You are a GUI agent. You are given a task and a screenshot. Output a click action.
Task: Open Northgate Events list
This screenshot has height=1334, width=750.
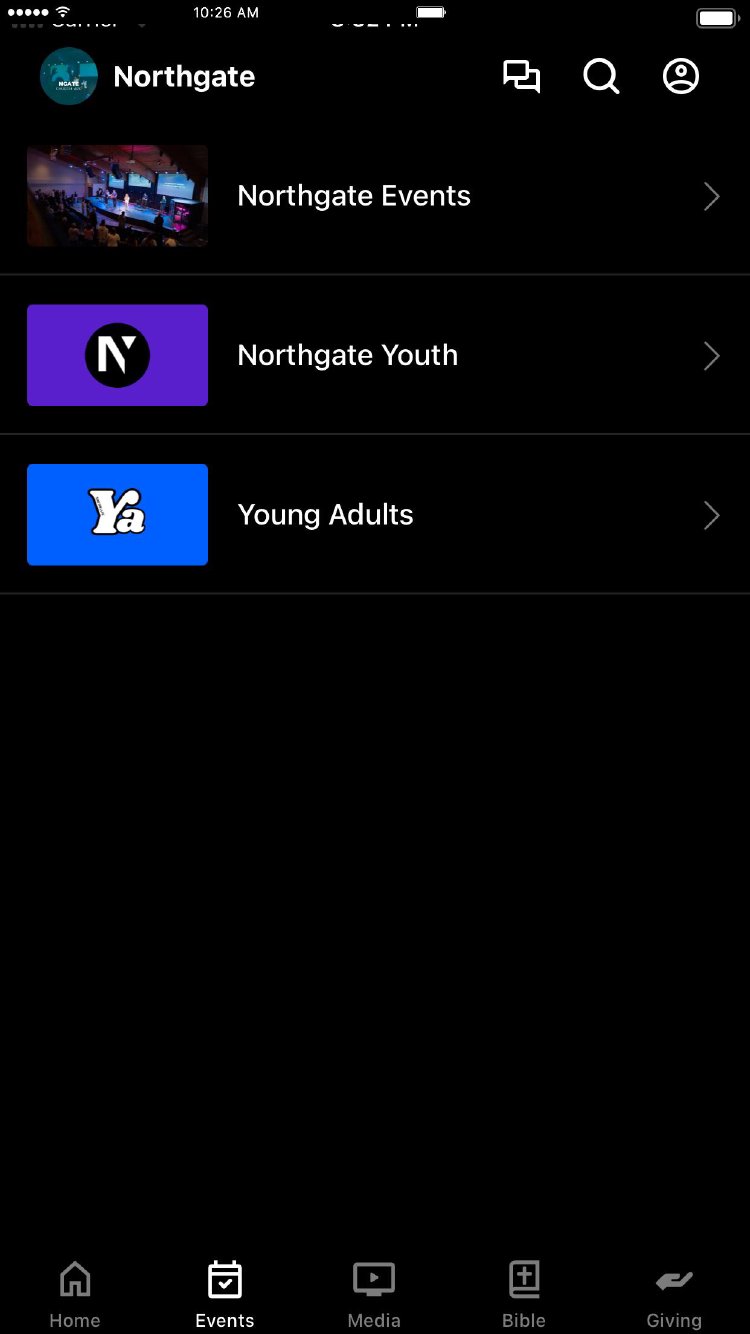point(374,196)
